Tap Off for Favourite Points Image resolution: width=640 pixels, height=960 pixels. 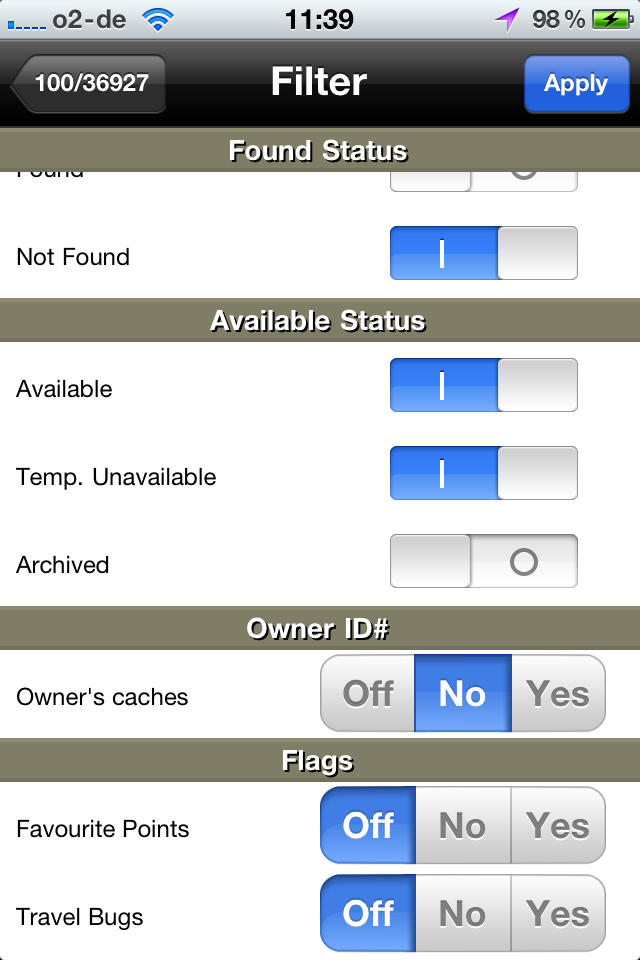point(367,825)
